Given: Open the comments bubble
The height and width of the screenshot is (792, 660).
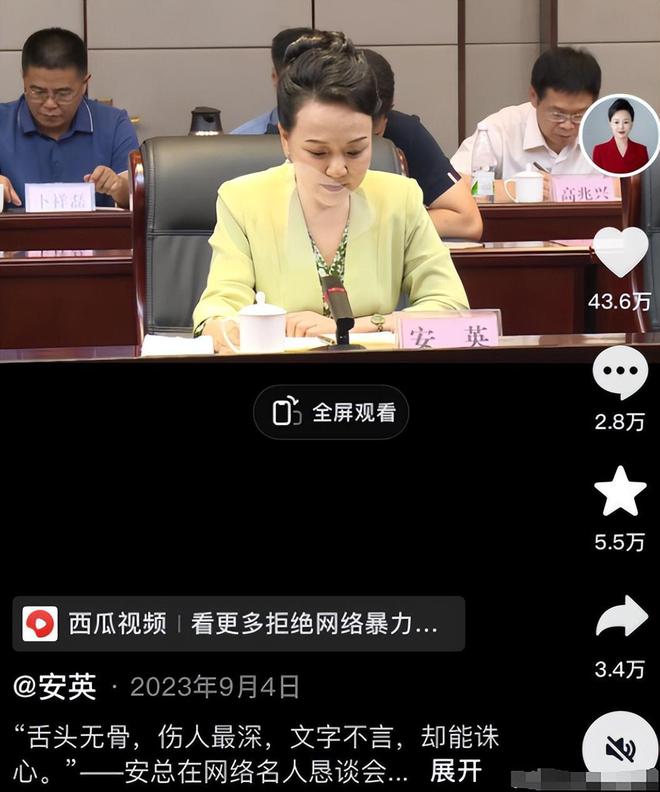Looking at the screenshot, I should pos(620,373).
